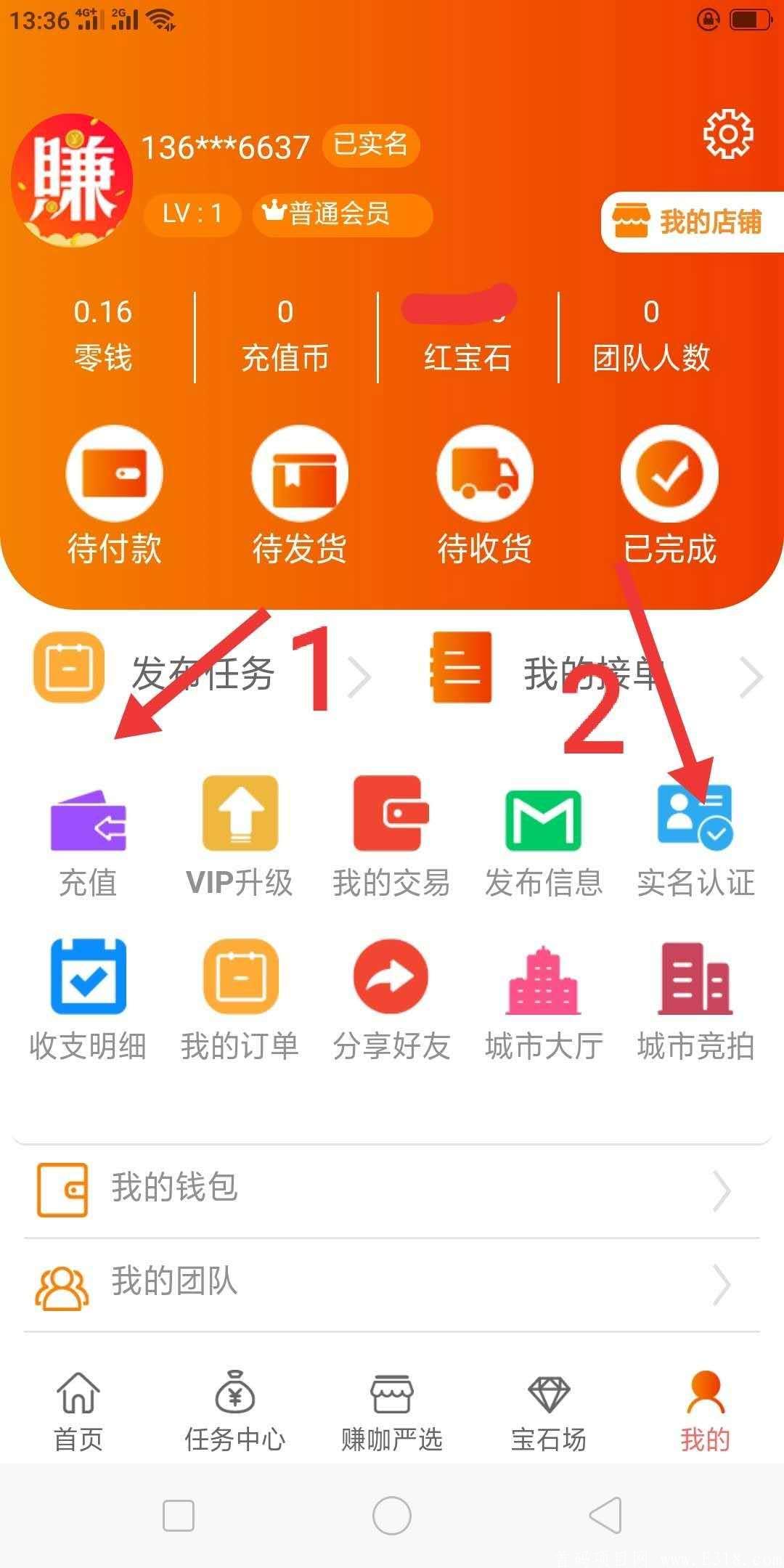Open 待付款 pending payment orders
Screen dimensions: 784x1568
click(x=114, y=495)
